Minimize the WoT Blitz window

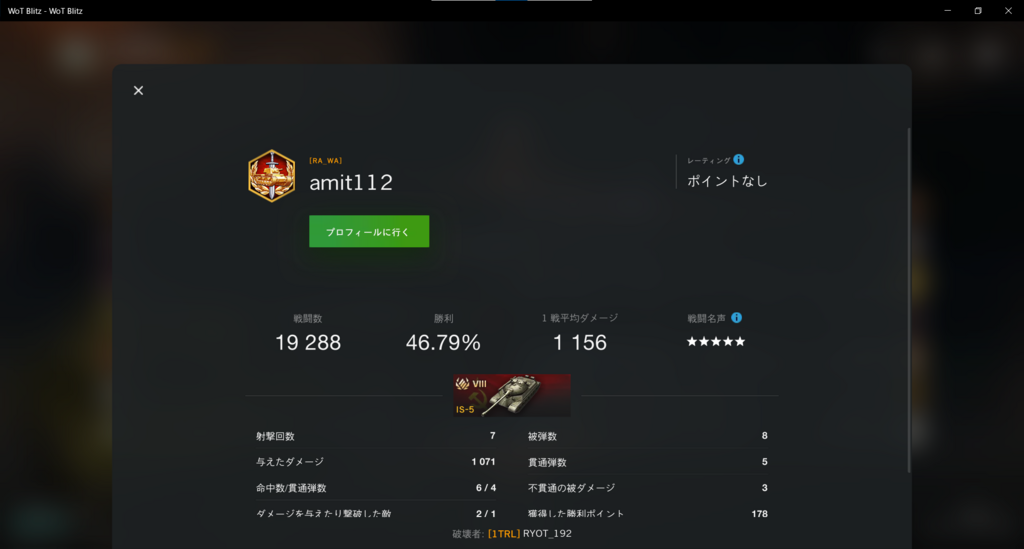(947, 10)
